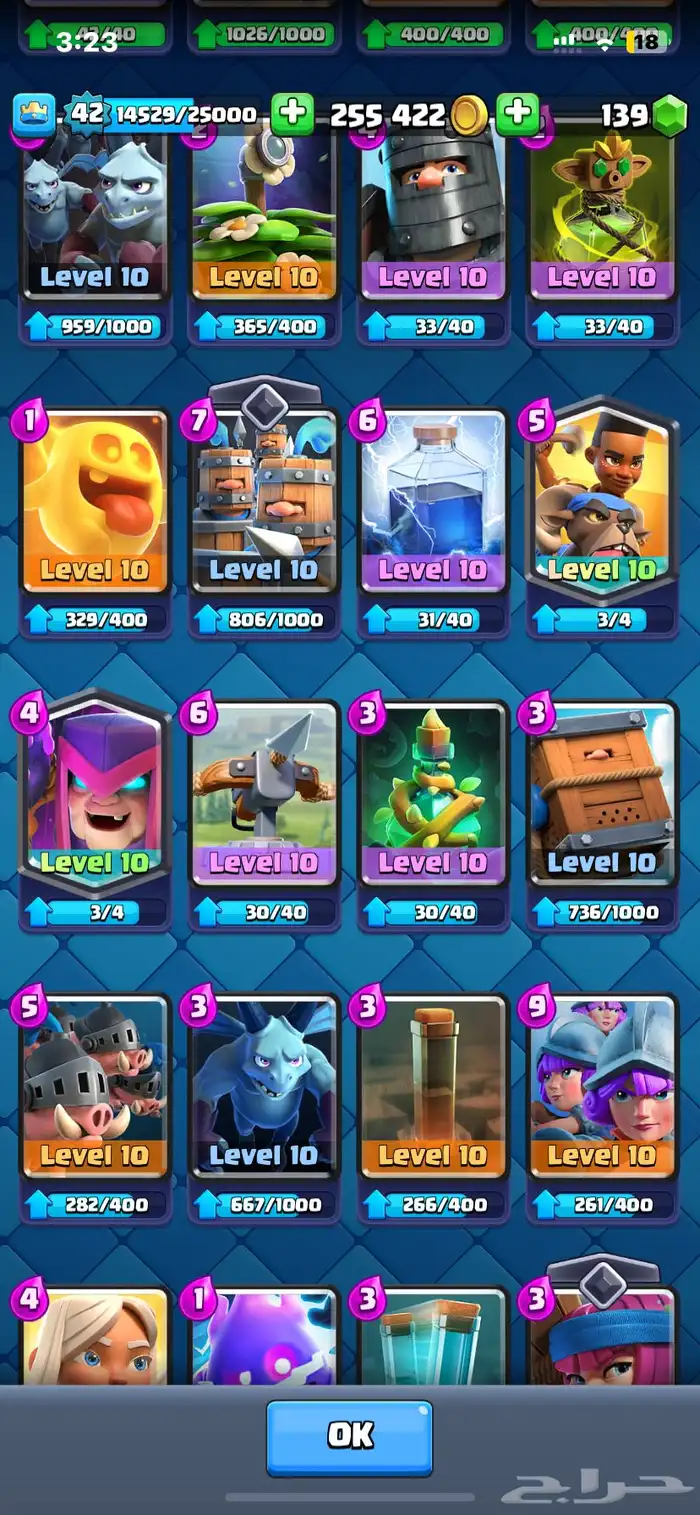Image resolution: width=700 pixels, height=1515 pixels.
Task: View the Royal Hogs card
Action: (x=95, y=1085)
